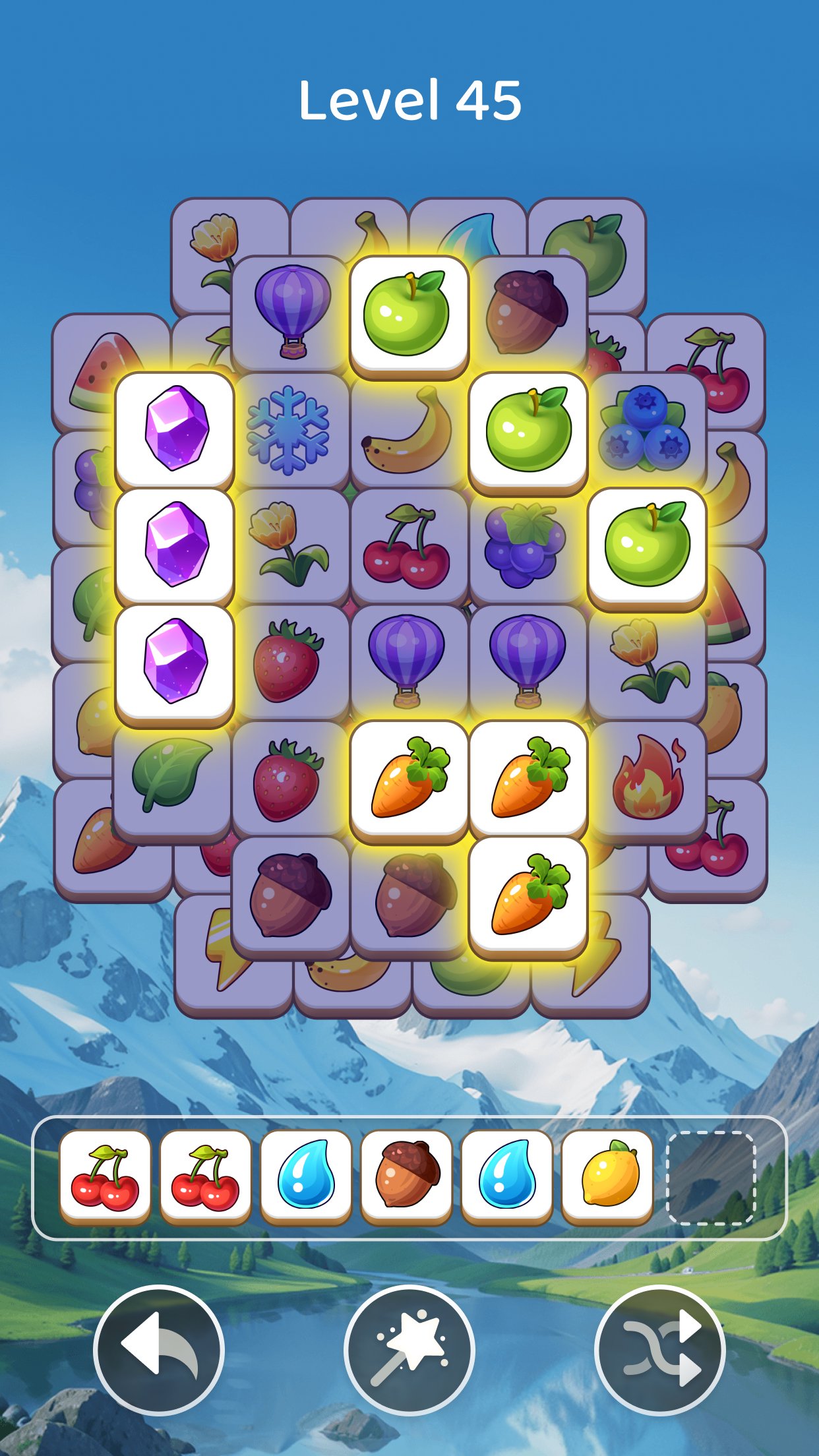819x1456 pixels.
Task: Tap the purple hot air balloon tile
Action: pyautogui.click(x=293, y=310)
